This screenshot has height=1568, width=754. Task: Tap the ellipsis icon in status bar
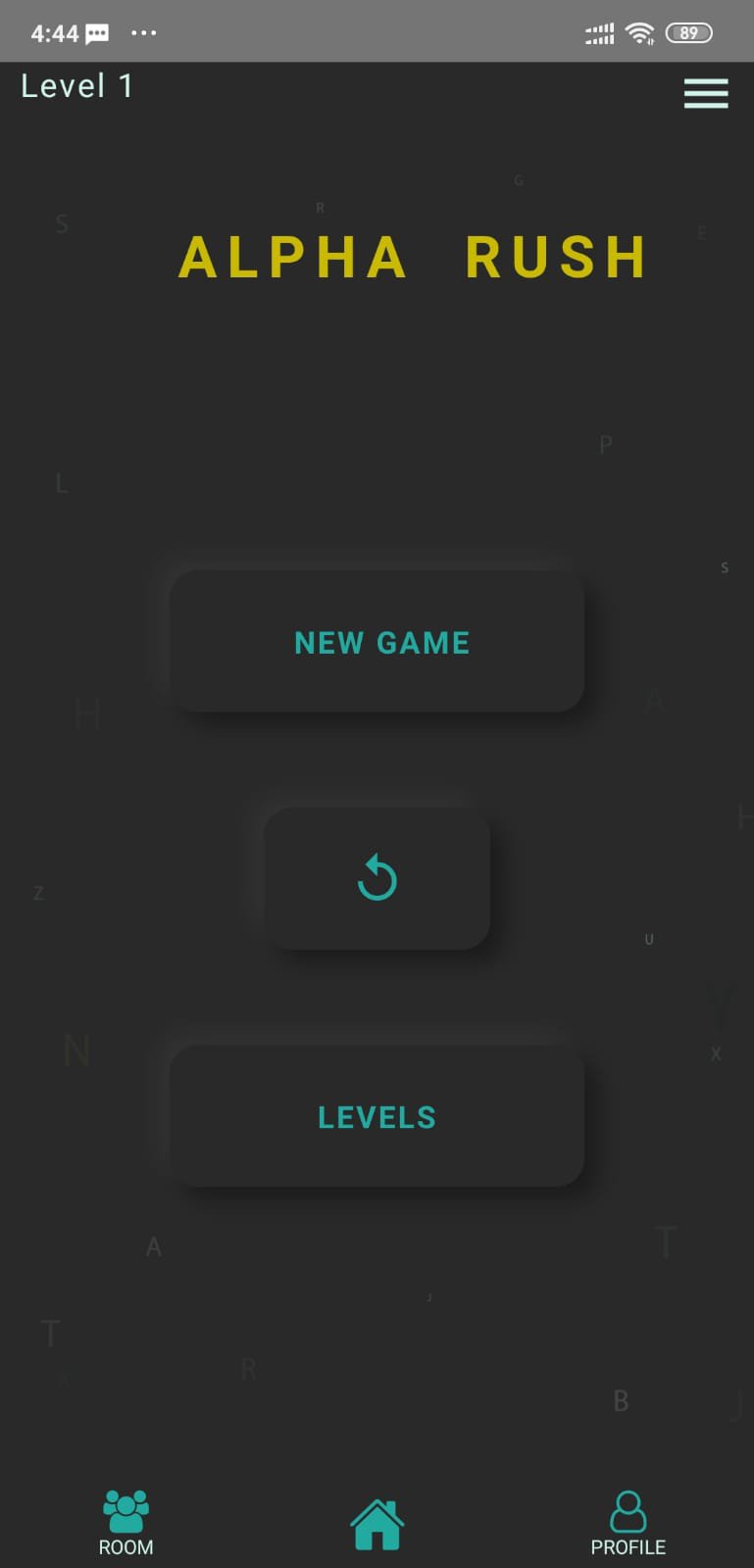[x=143, y=32]
